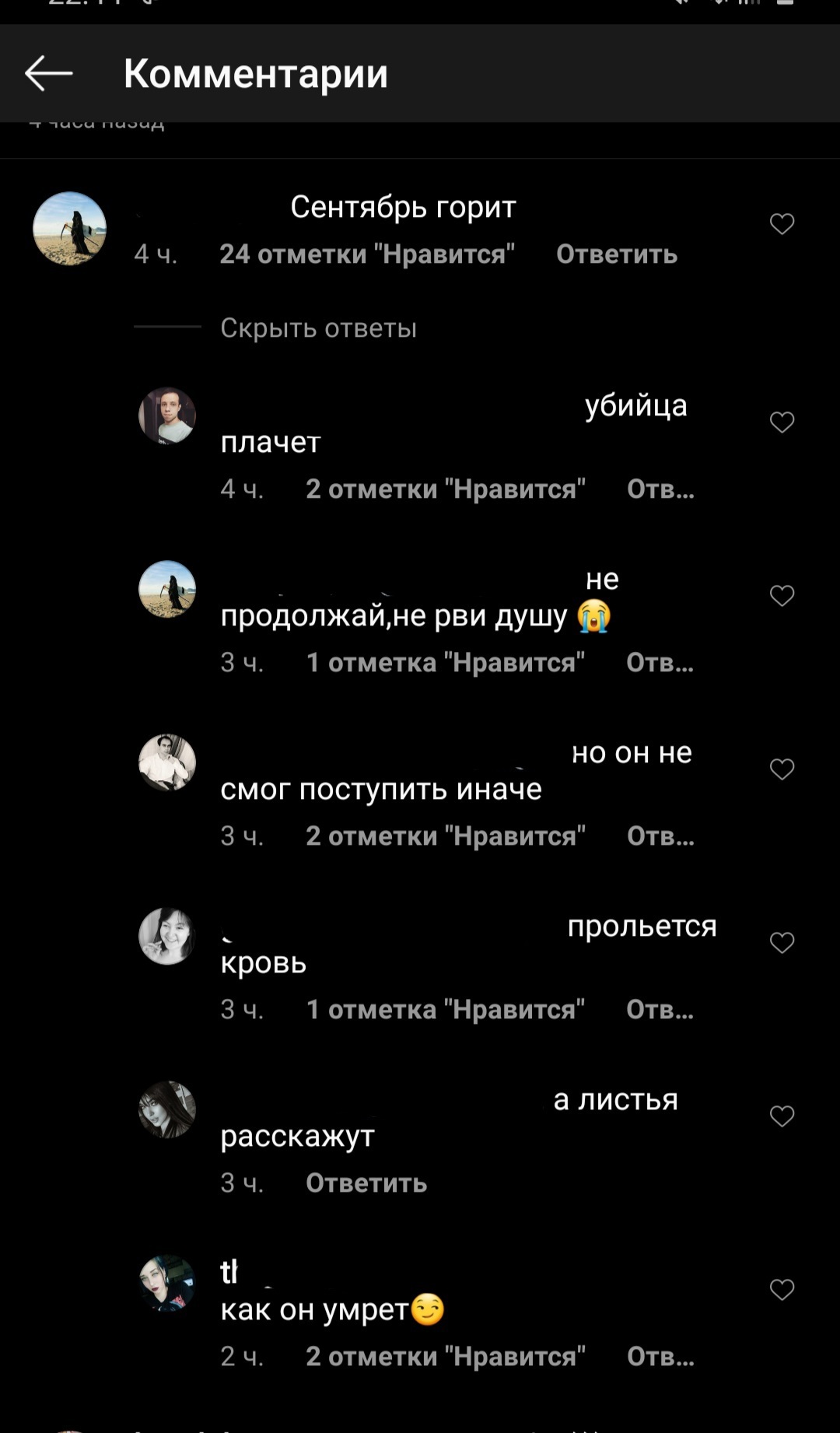Like the reply 'убийца плачет'
840x1433 pixels.
(782, 422)
